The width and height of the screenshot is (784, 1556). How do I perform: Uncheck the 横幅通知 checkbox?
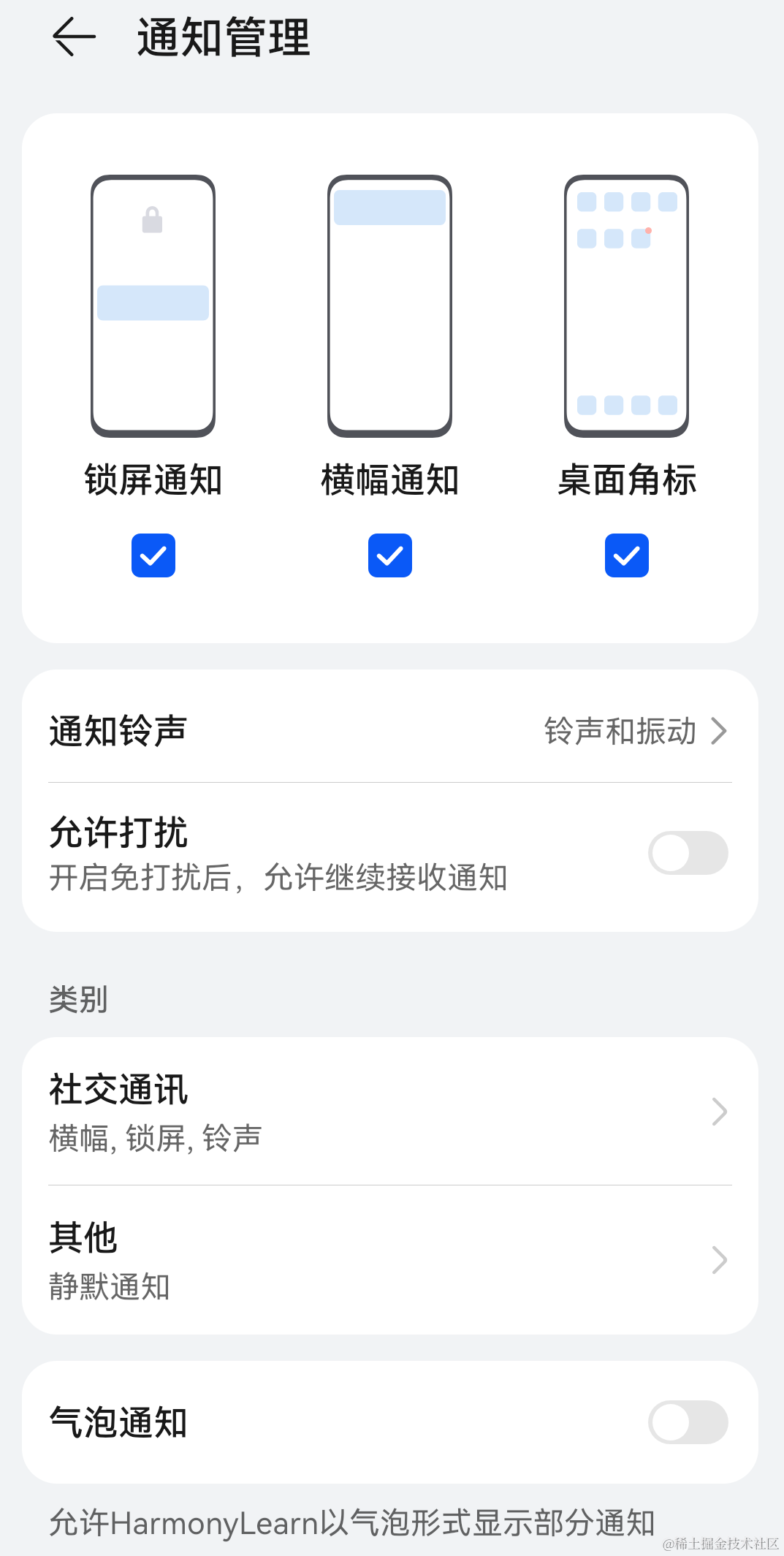click(390, 555)
